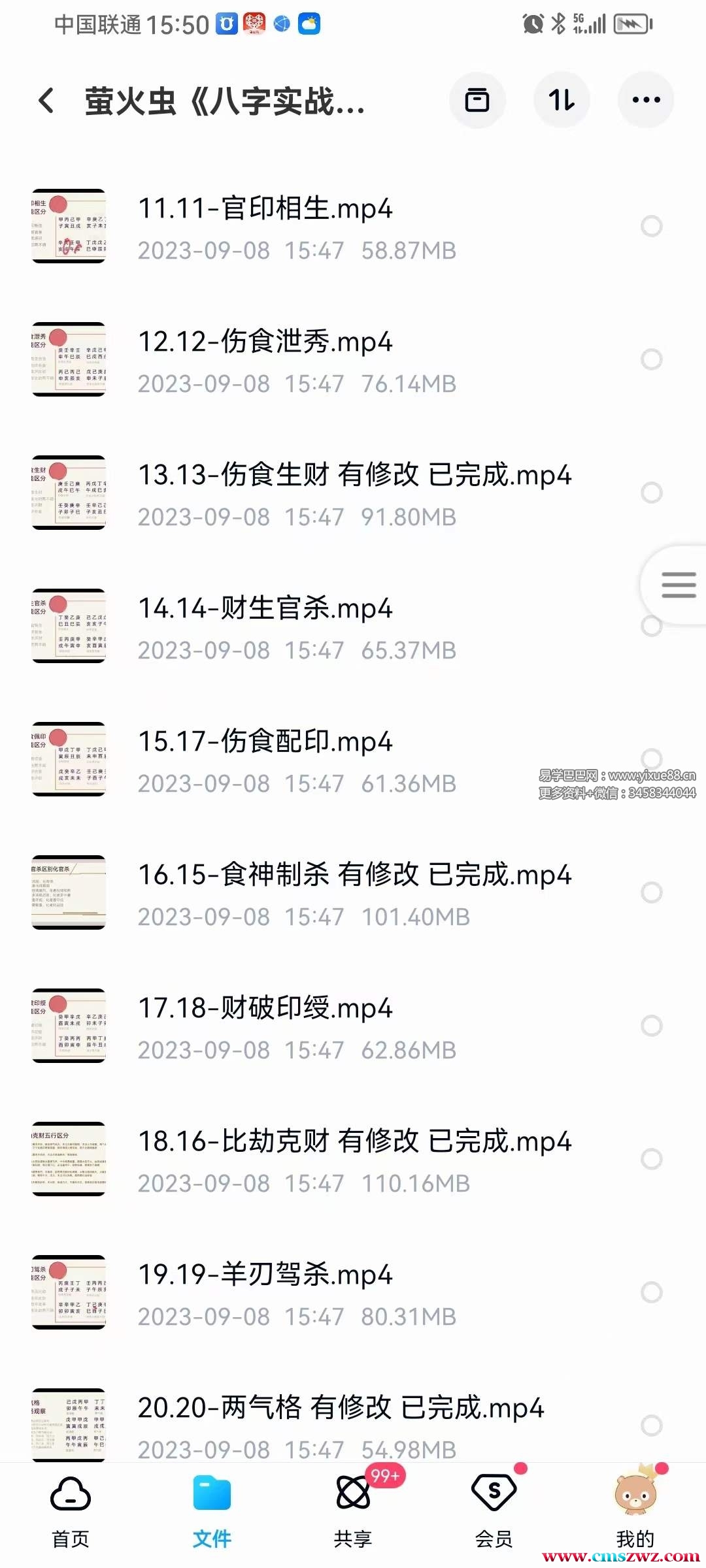Select the circle for 16.15-食神制杀 file
The height and width of the screenshot is (1568, 706).
(x=651, y=892)
